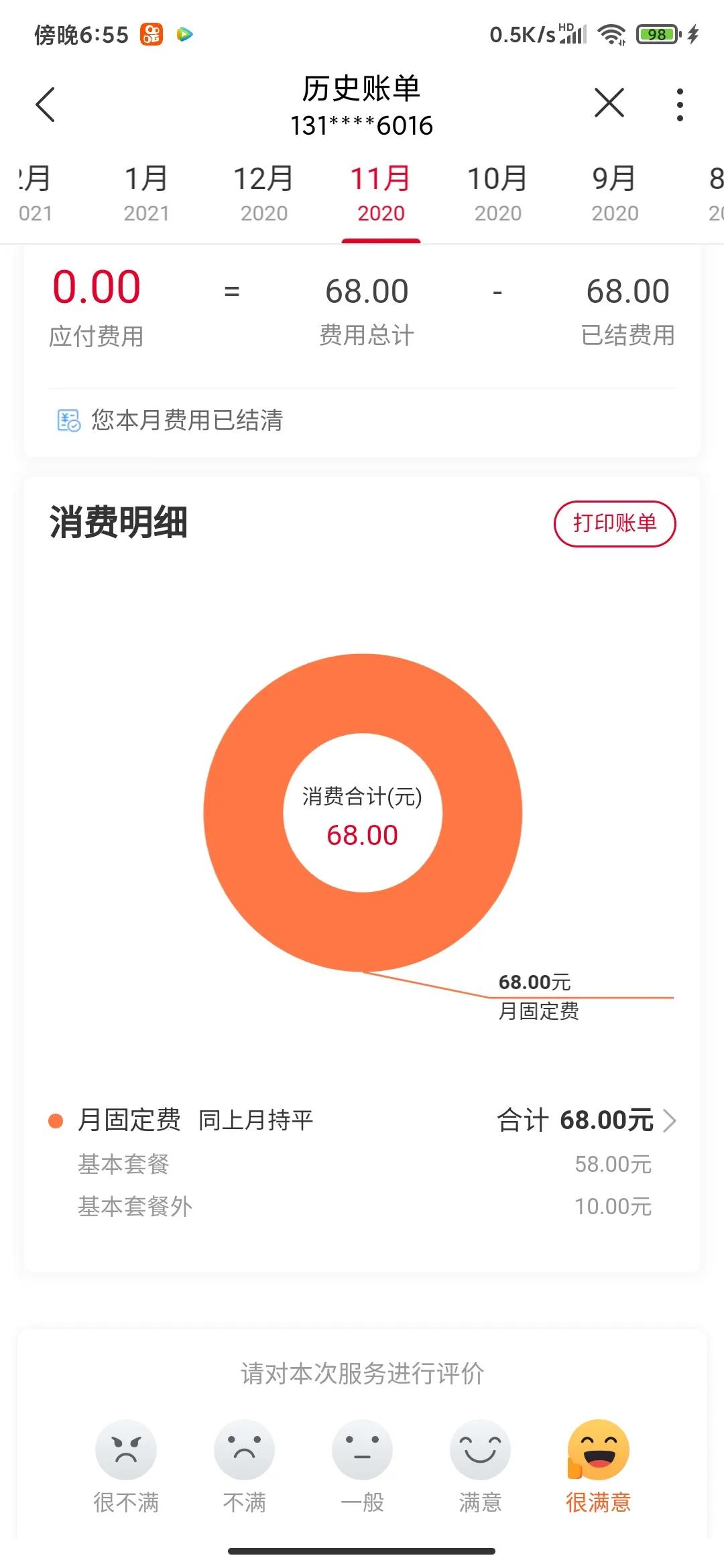Select the 很不满 angry face rating
The width and height of the screenshot is (724, 1568).
(126, 1449)
